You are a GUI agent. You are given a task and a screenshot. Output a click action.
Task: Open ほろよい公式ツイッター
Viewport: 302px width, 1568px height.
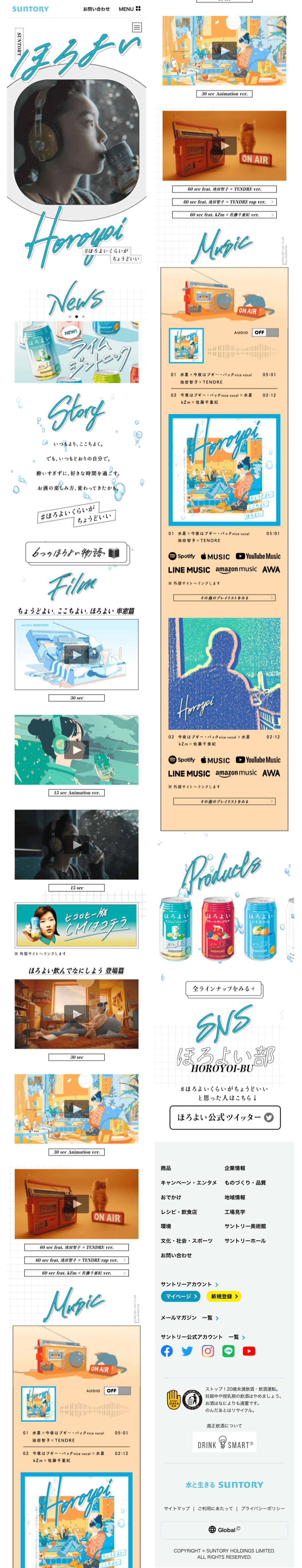pos(225,1117)
